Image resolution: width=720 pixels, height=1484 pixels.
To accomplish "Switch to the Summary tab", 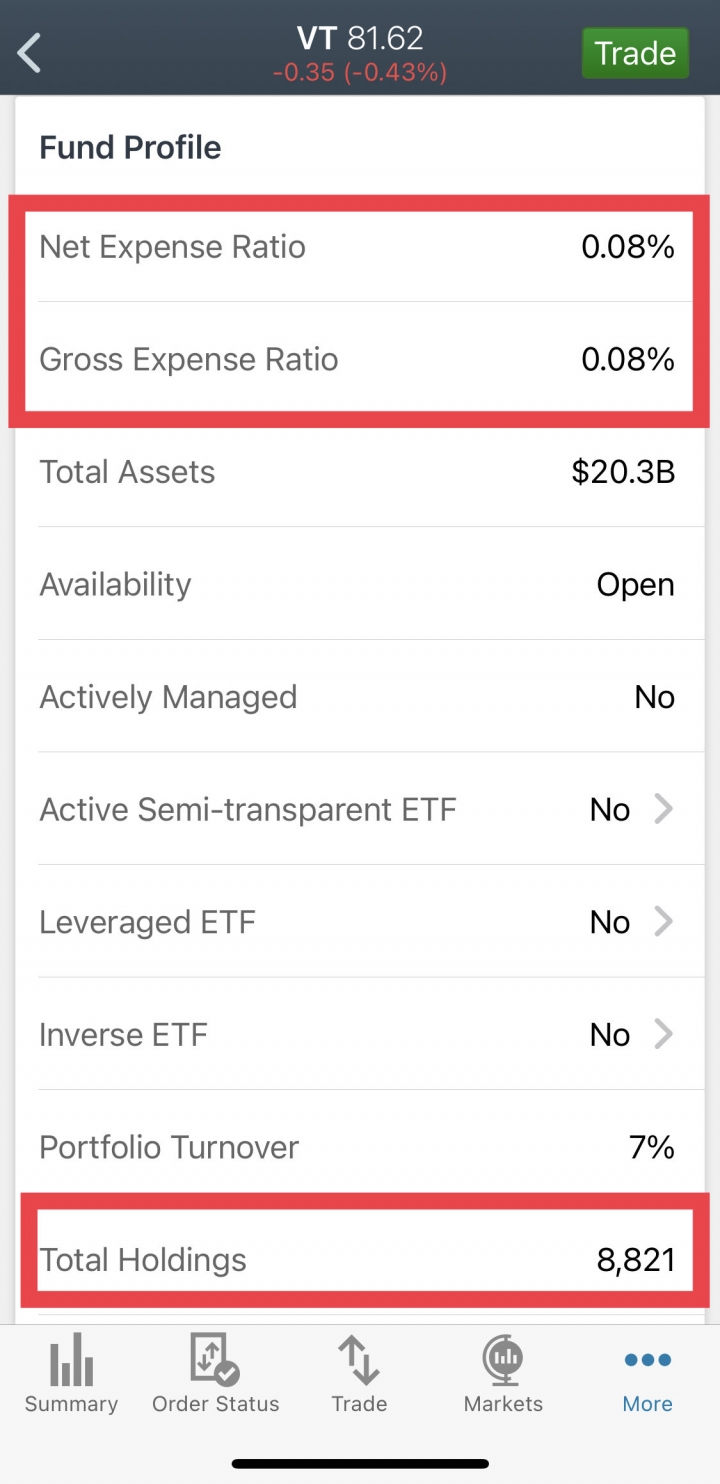I will [71, 1374].
